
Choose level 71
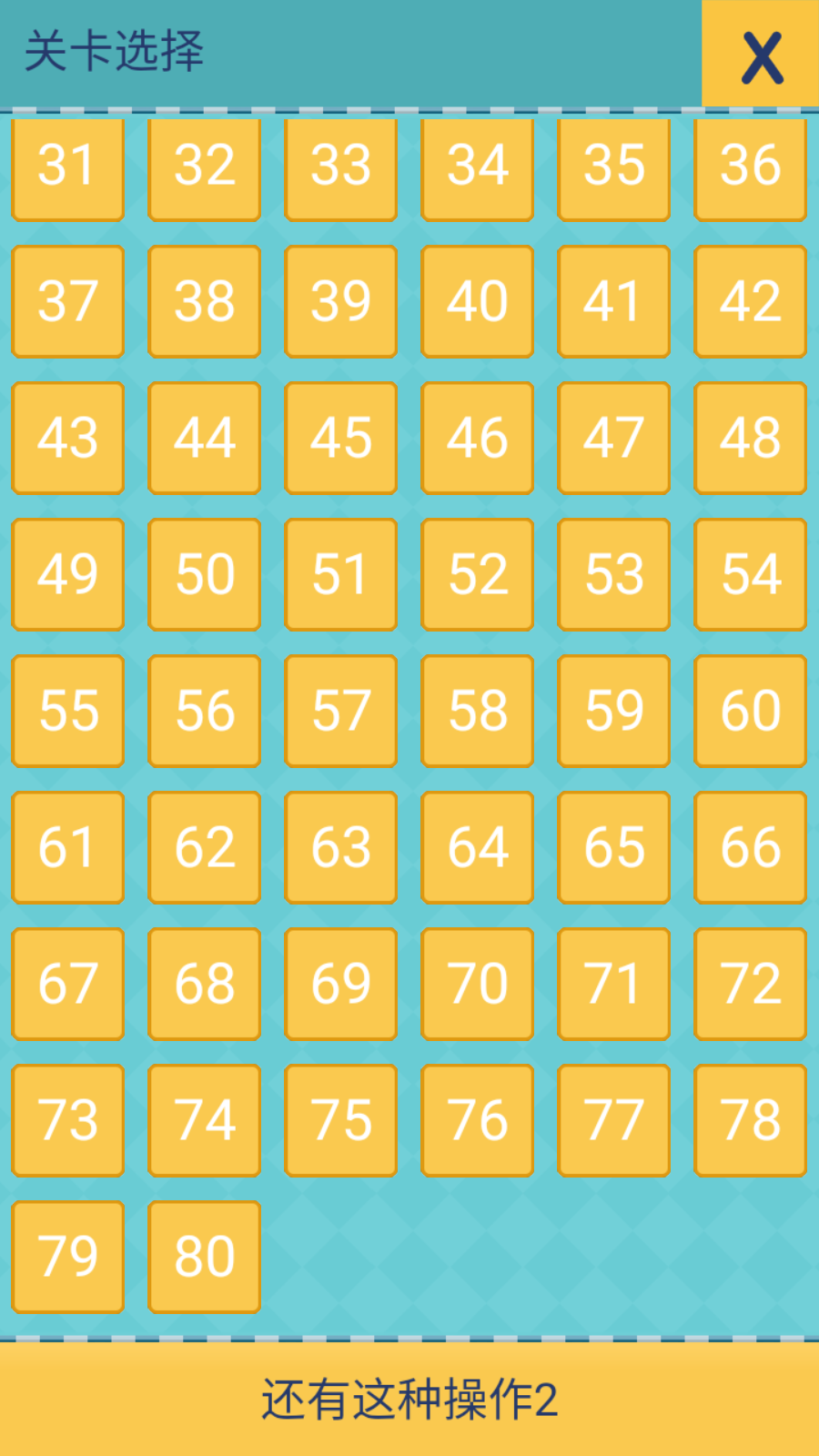[614, 984]
